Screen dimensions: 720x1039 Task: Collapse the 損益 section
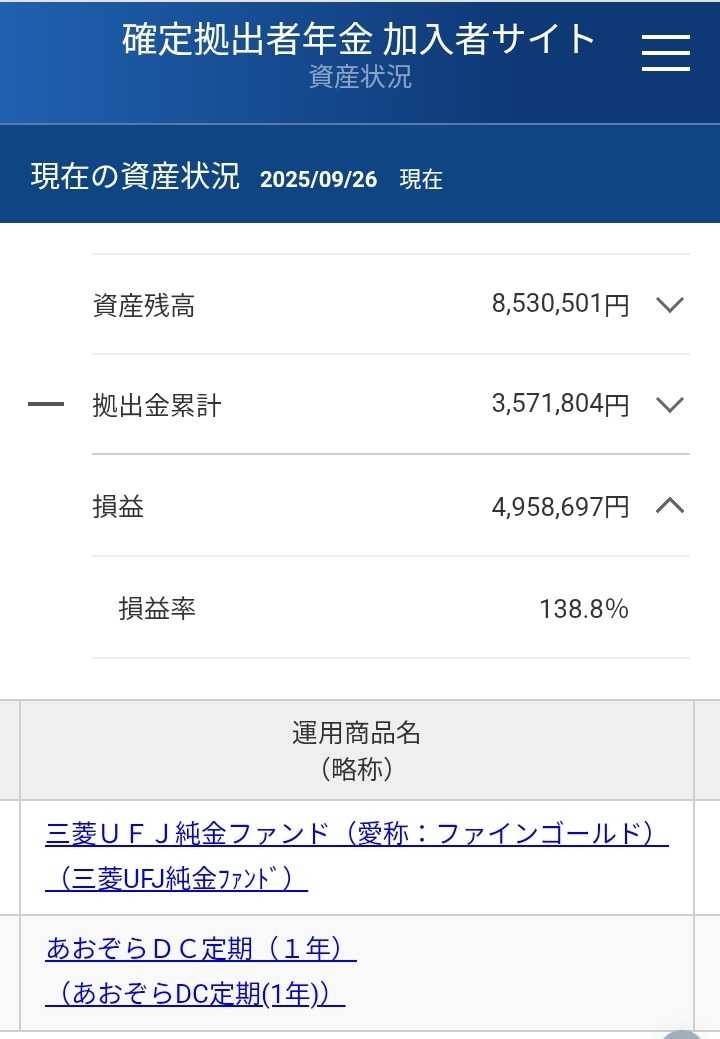(x=670, y=506)
